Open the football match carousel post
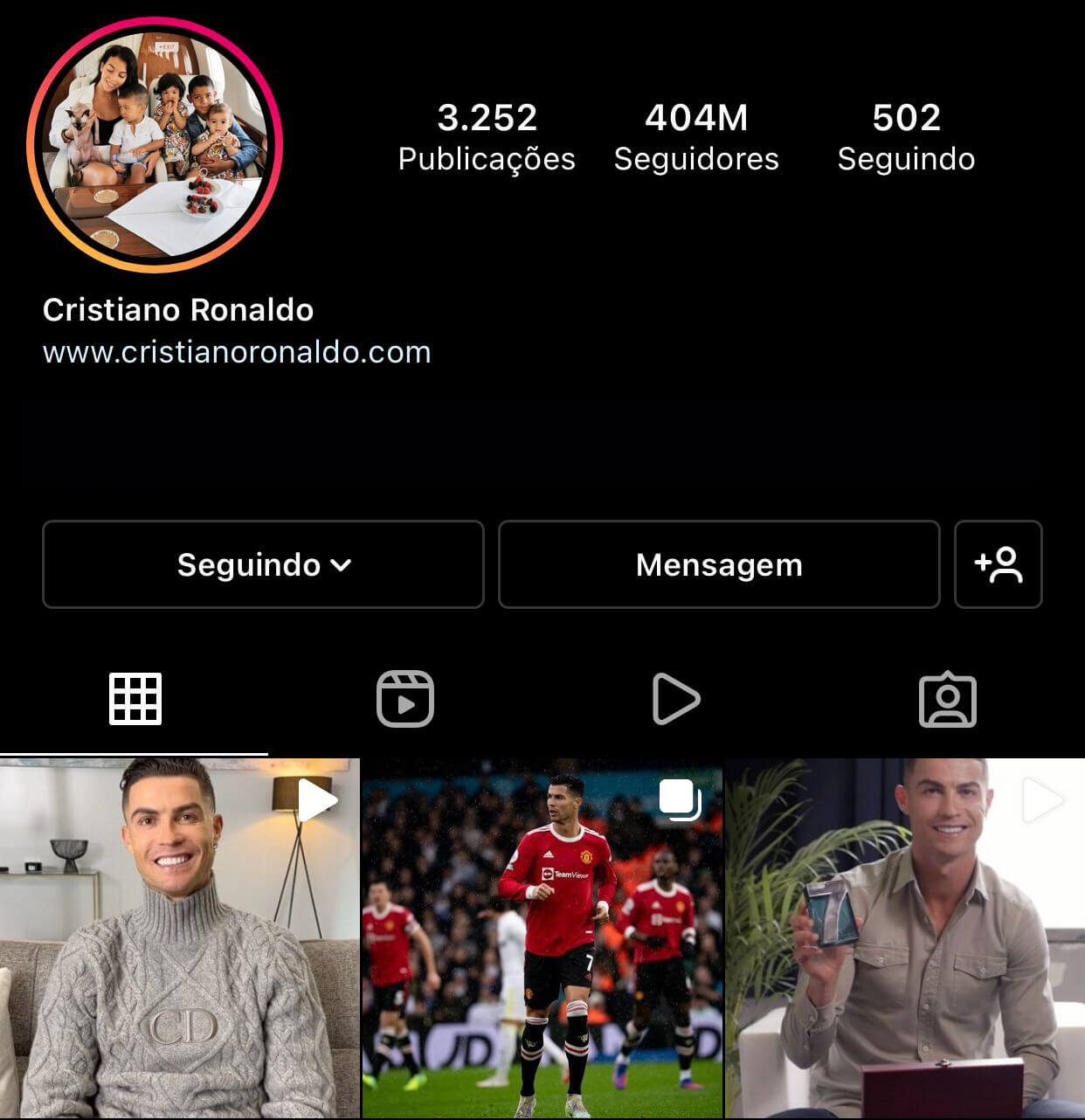This screenshot has width=1085, height=1120. tap(542, 939)
